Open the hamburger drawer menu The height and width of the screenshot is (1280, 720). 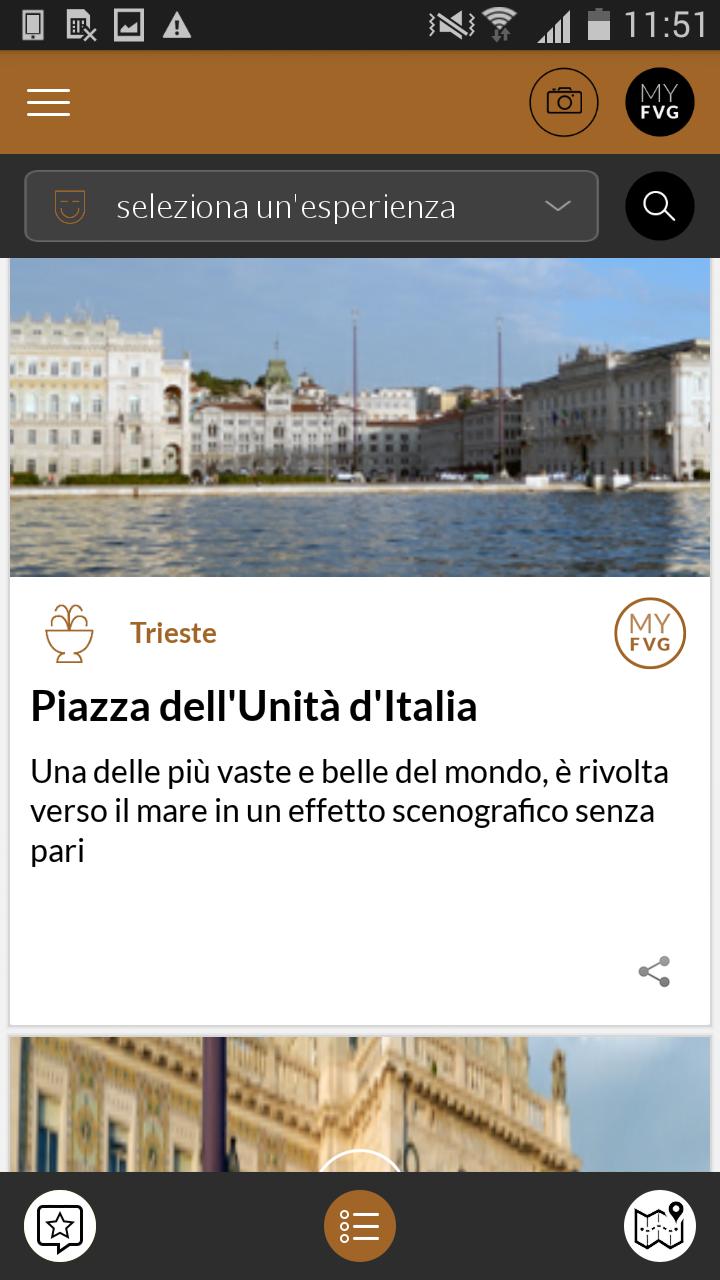(48, 102)
